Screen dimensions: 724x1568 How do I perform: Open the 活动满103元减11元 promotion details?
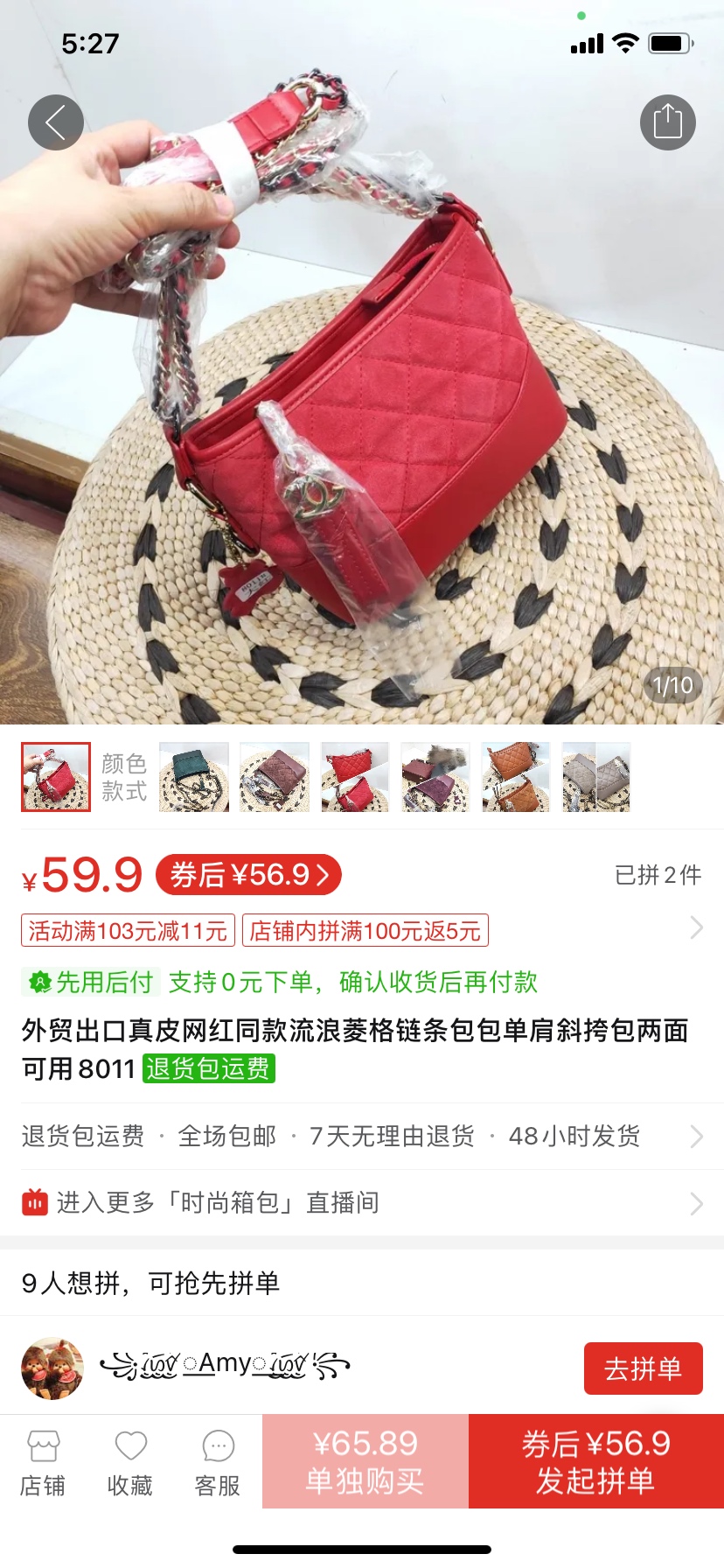coord(128,930)
